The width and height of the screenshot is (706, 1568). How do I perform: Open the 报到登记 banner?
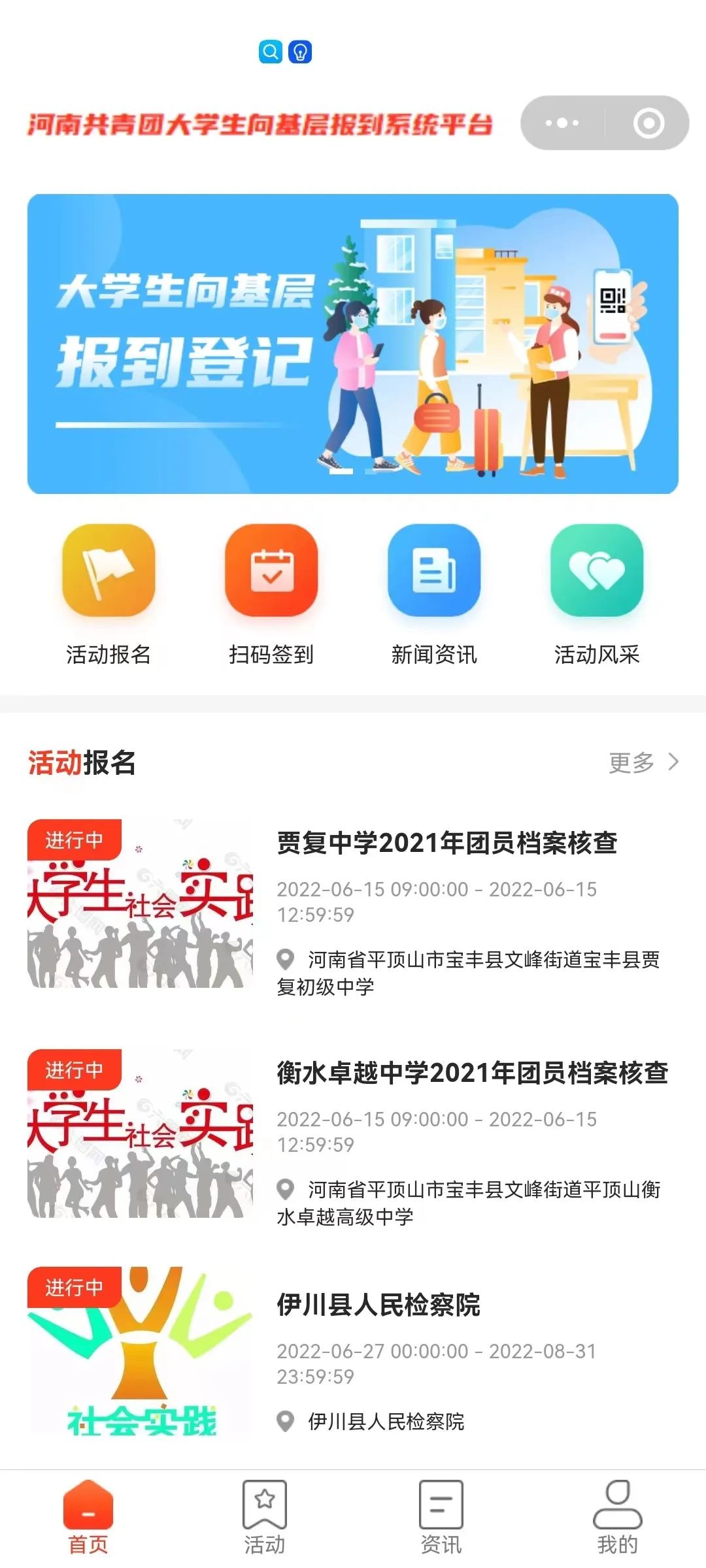[x=353, y=344]
